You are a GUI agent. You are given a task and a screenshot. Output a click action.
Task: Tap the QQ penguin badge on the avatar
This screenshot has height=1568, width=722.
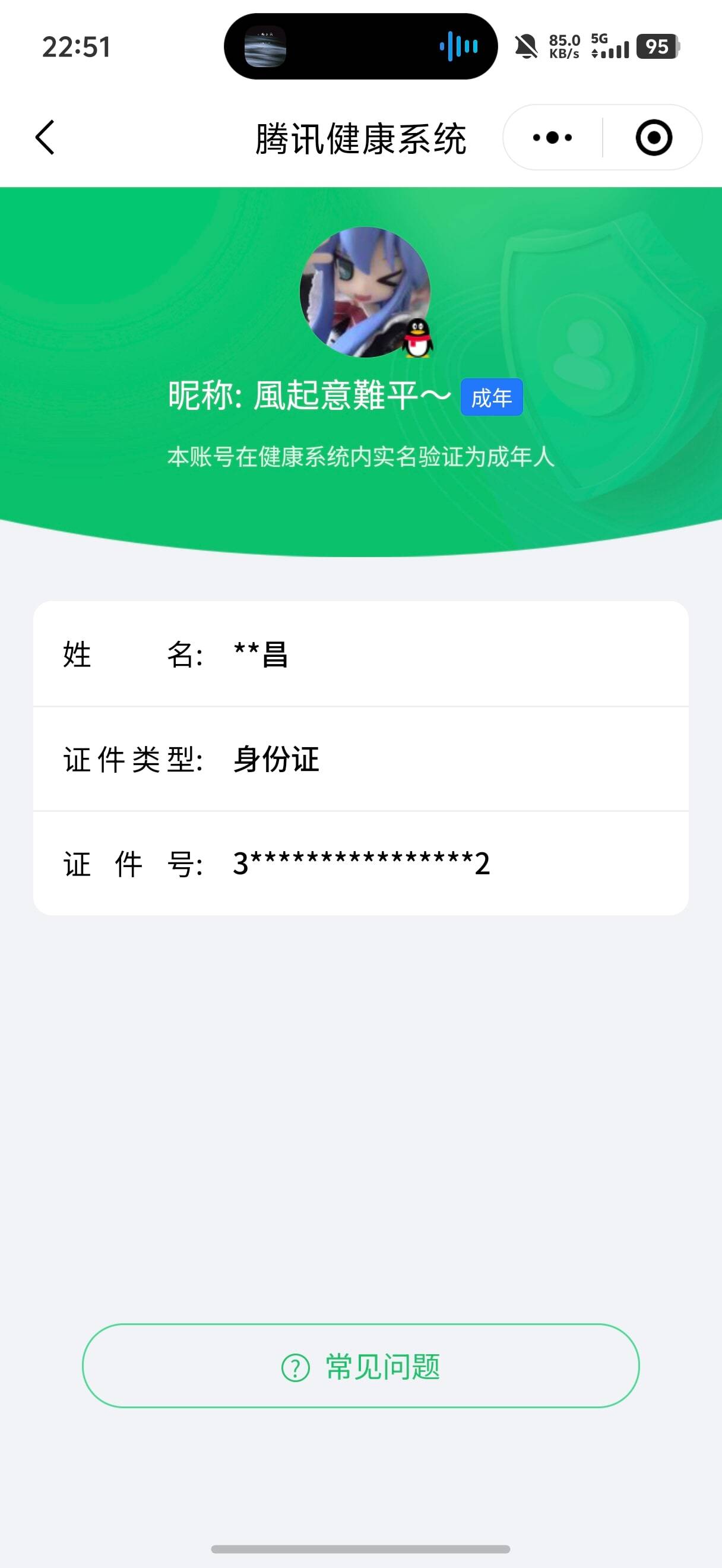[x=417, y=339]
